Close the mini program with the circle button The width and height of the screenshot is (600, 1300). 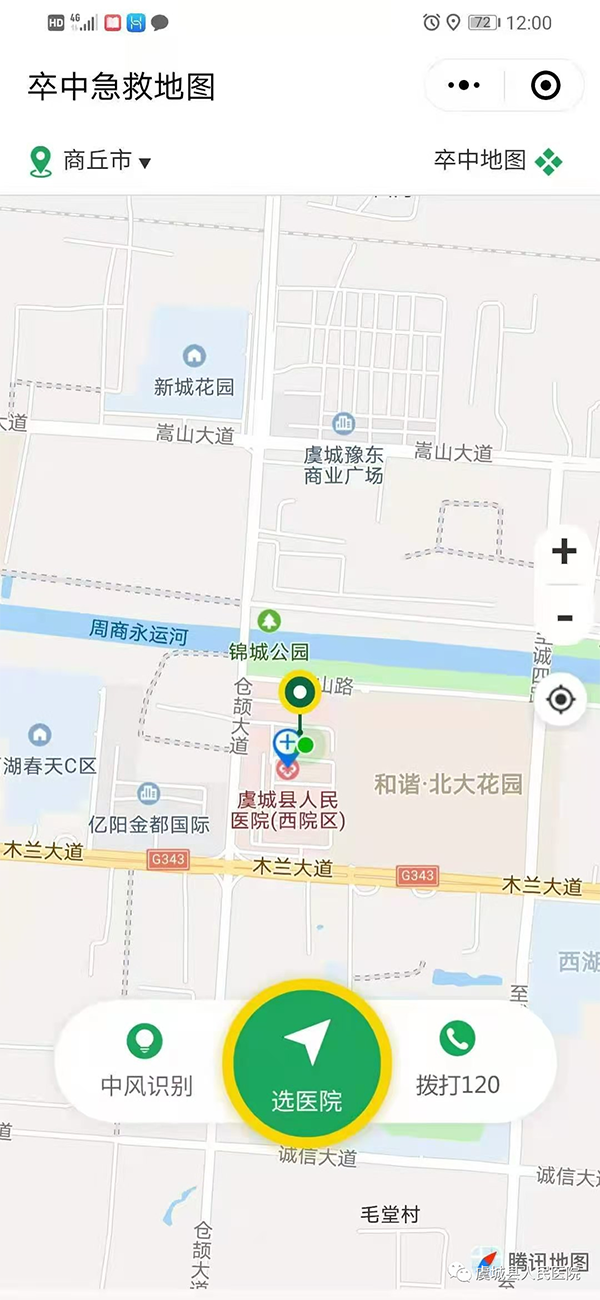point(545,86)
